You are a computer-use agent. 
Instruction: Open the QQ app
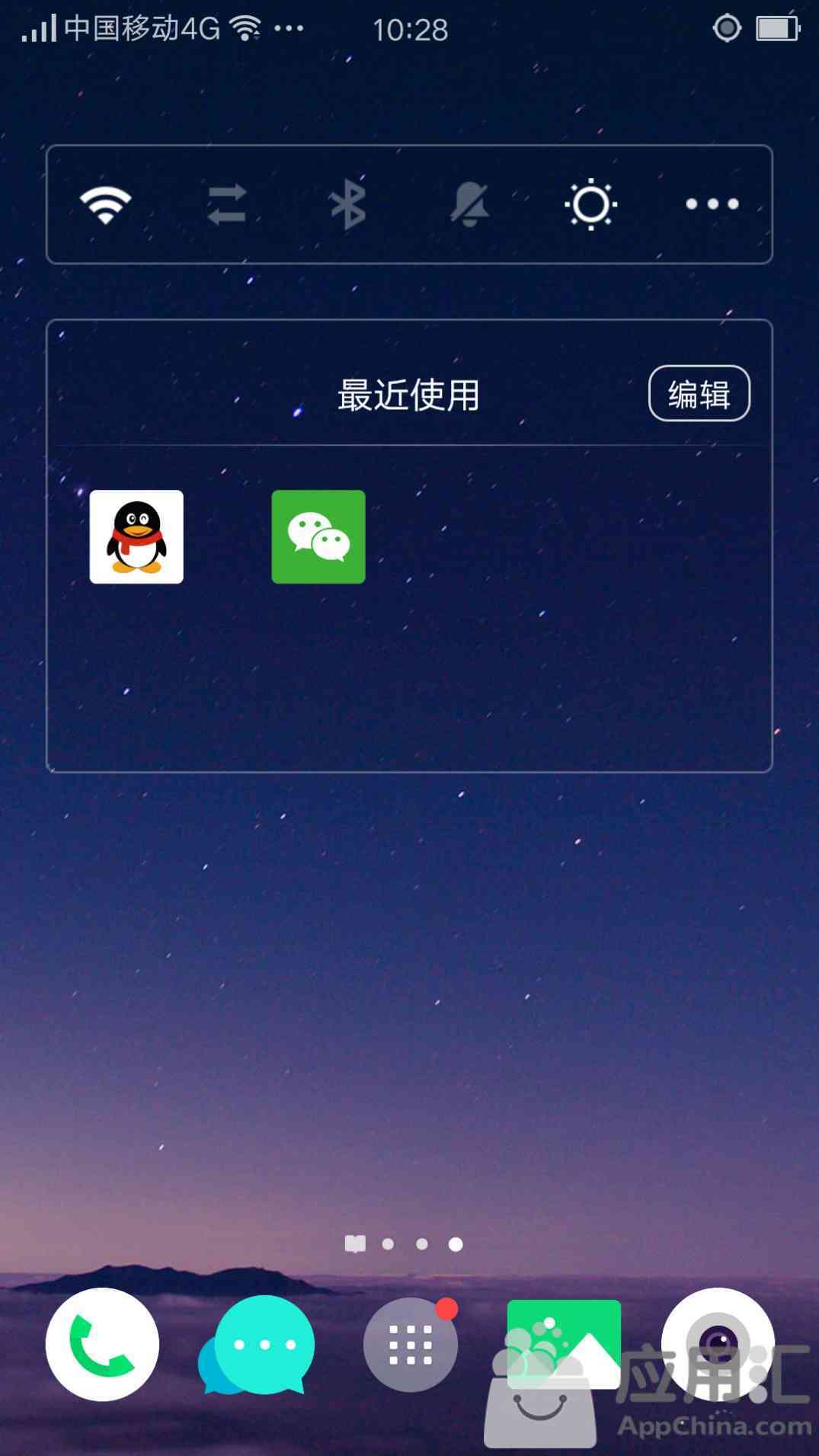pos(136,537)
